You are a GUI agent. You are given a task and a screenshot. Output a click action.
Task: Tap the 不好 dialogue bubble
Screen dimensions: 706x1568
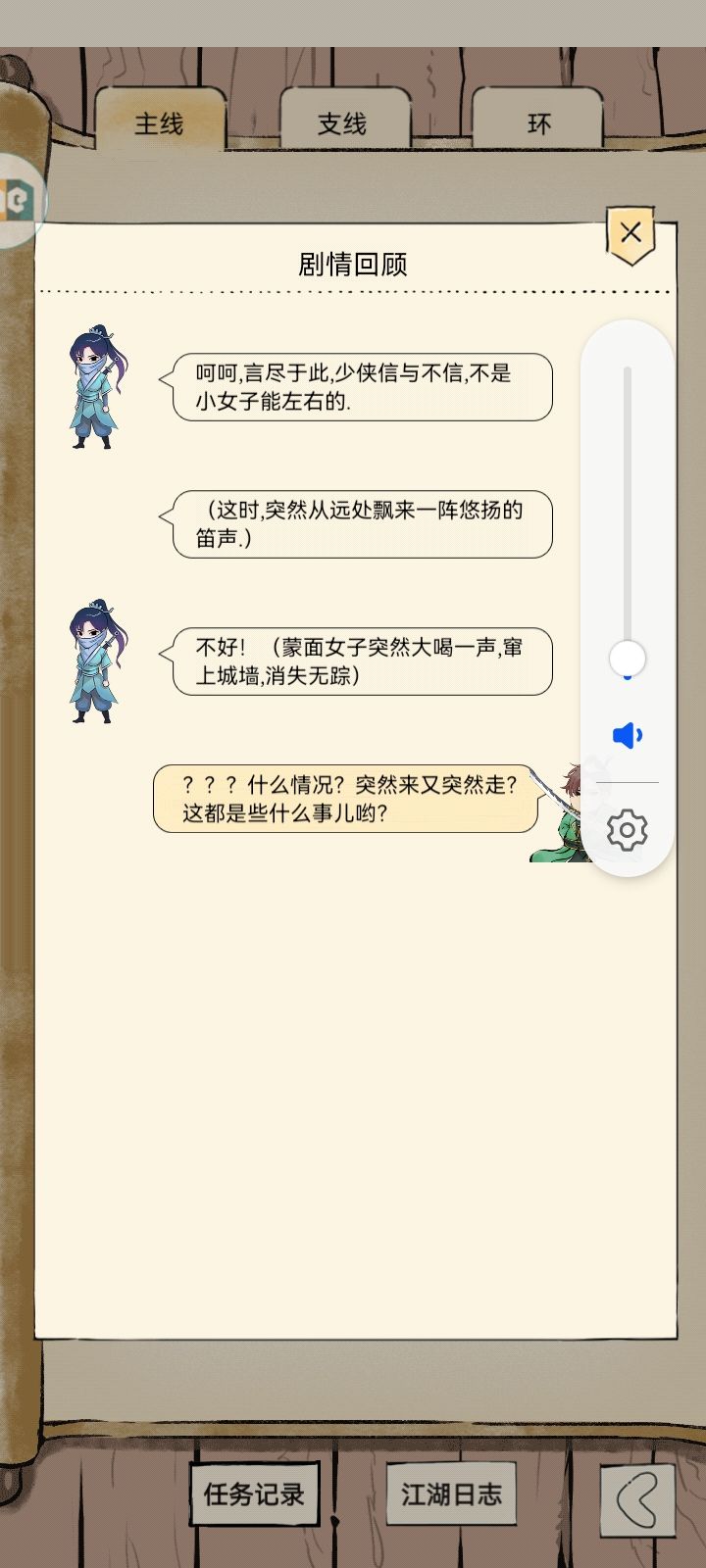(x=361, y=661)
